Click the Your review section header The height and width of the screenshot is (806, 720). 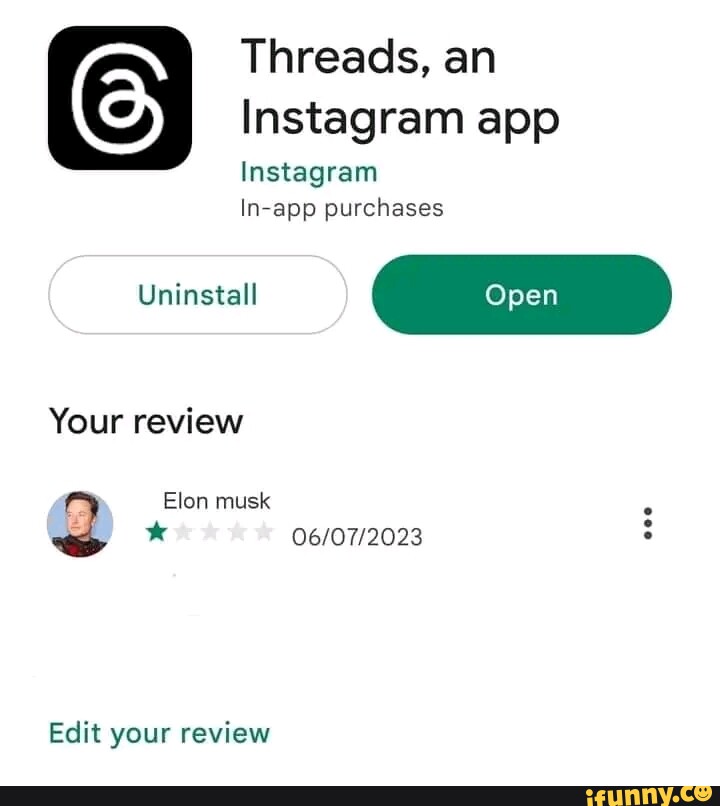tap(146, 421)
